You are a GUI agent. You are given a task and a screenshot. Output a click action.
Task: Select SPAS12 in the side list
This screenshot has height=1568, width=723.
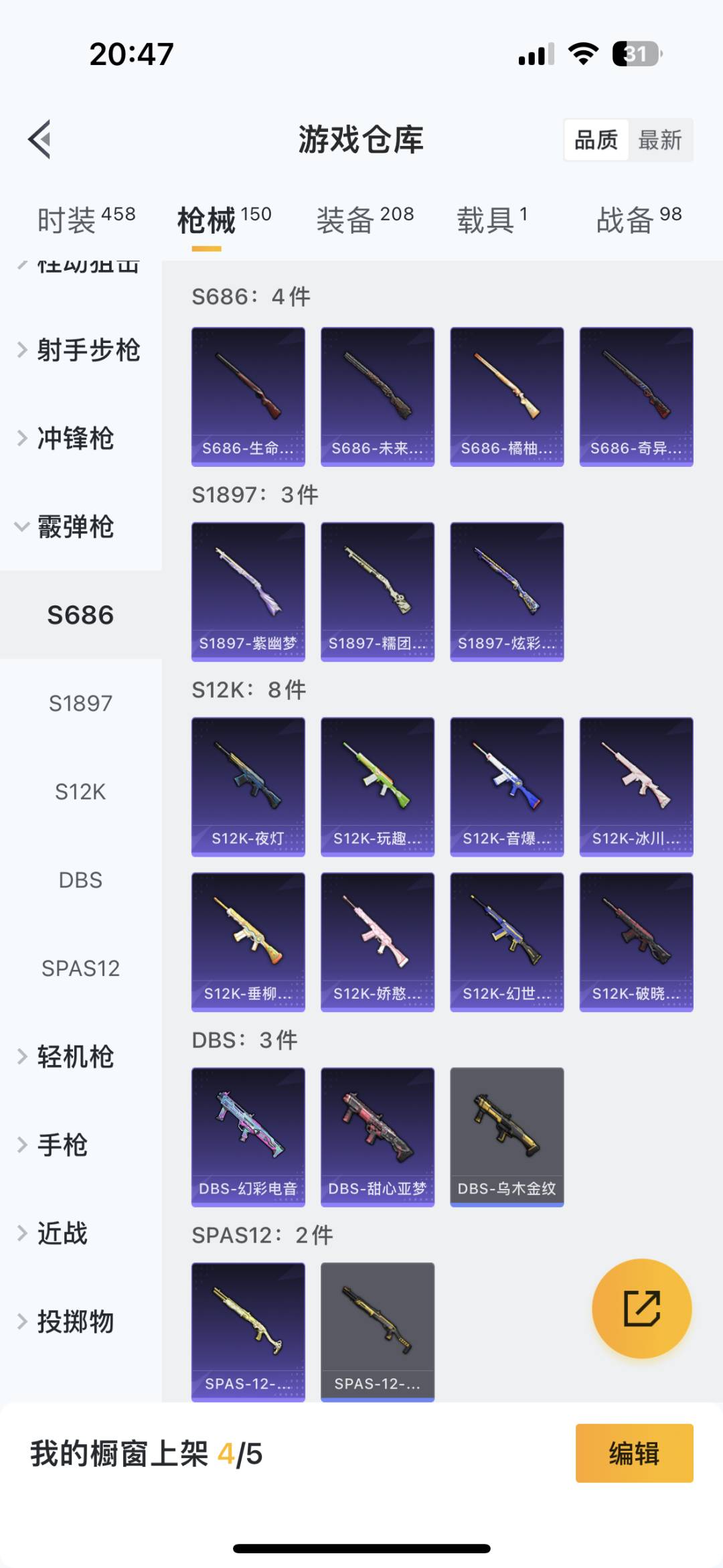[x=80, y=969]
